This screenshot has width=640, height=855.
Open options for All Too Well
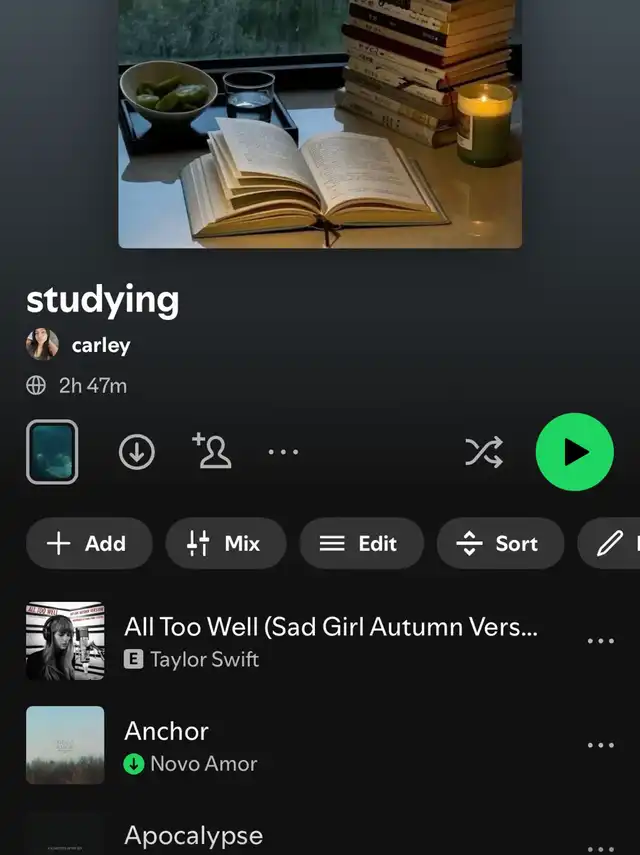(x=600, y=641)
